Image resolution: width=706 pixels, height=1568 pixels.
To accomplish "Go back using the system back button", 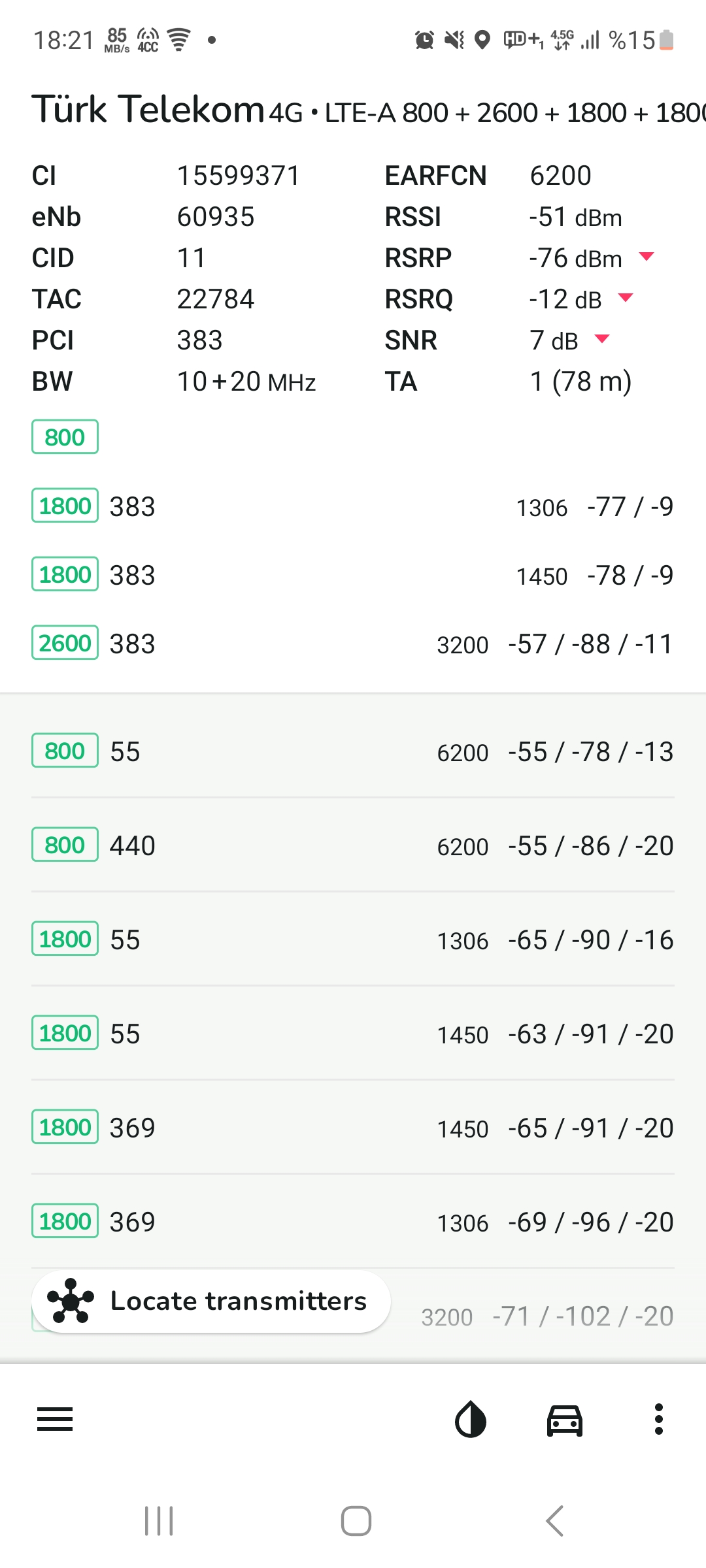I will coord(554,1521).
